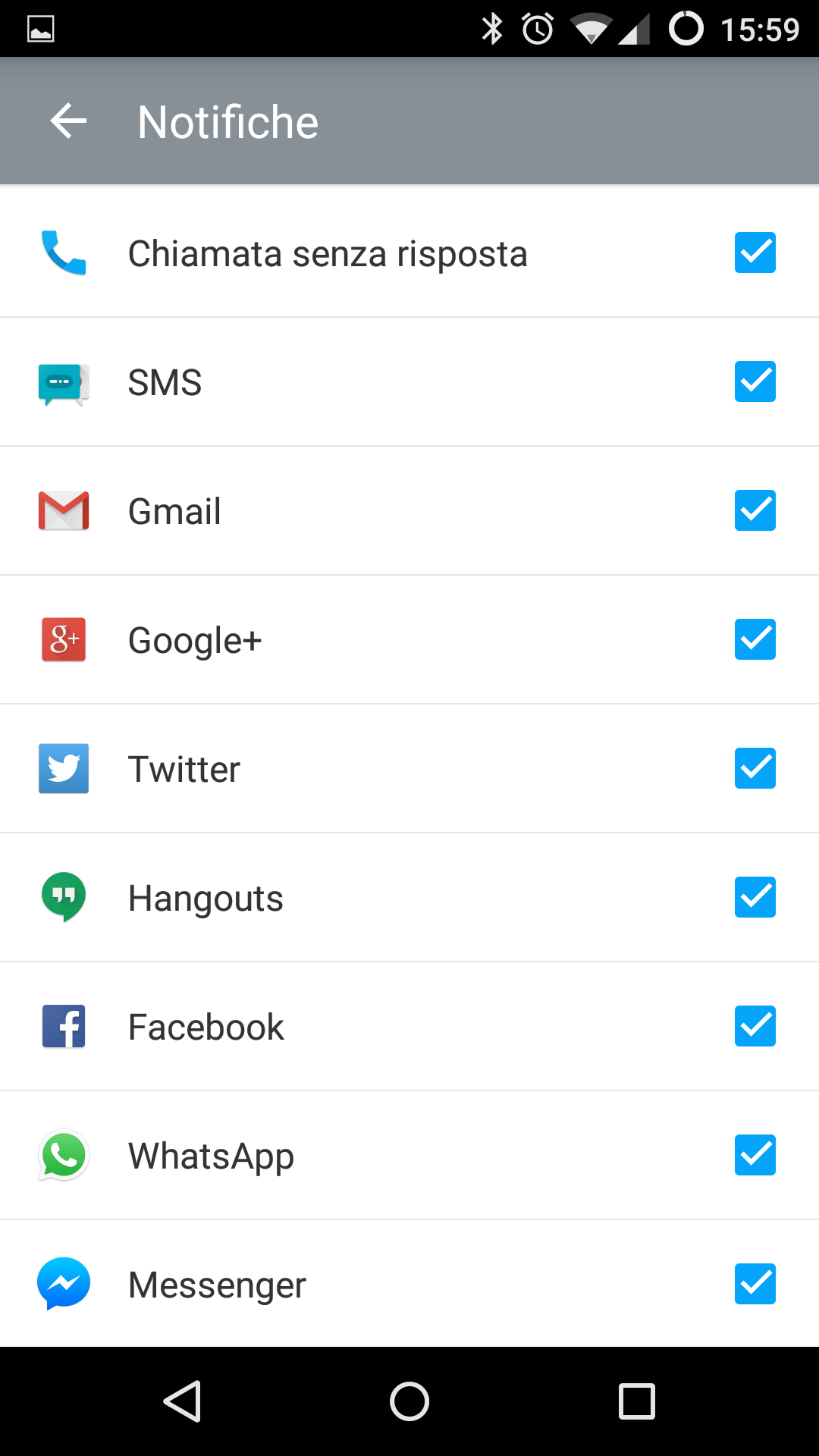Viewport: 819px width, 1456px height.
Task: Untick the Google+ checkbox
Action: pos(755,639)
